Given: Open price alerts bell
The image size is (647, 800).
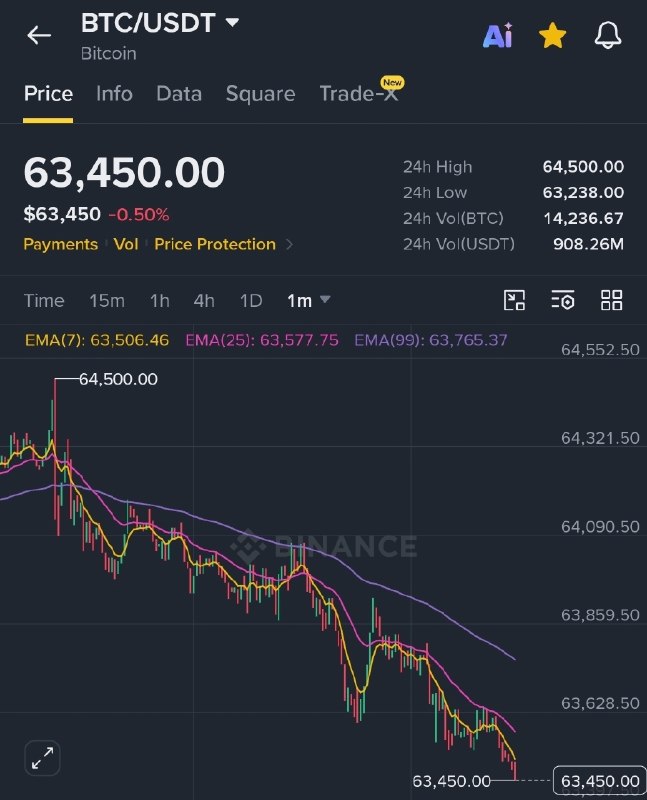Looking at the screenshot, I should [x=608, y=35].
